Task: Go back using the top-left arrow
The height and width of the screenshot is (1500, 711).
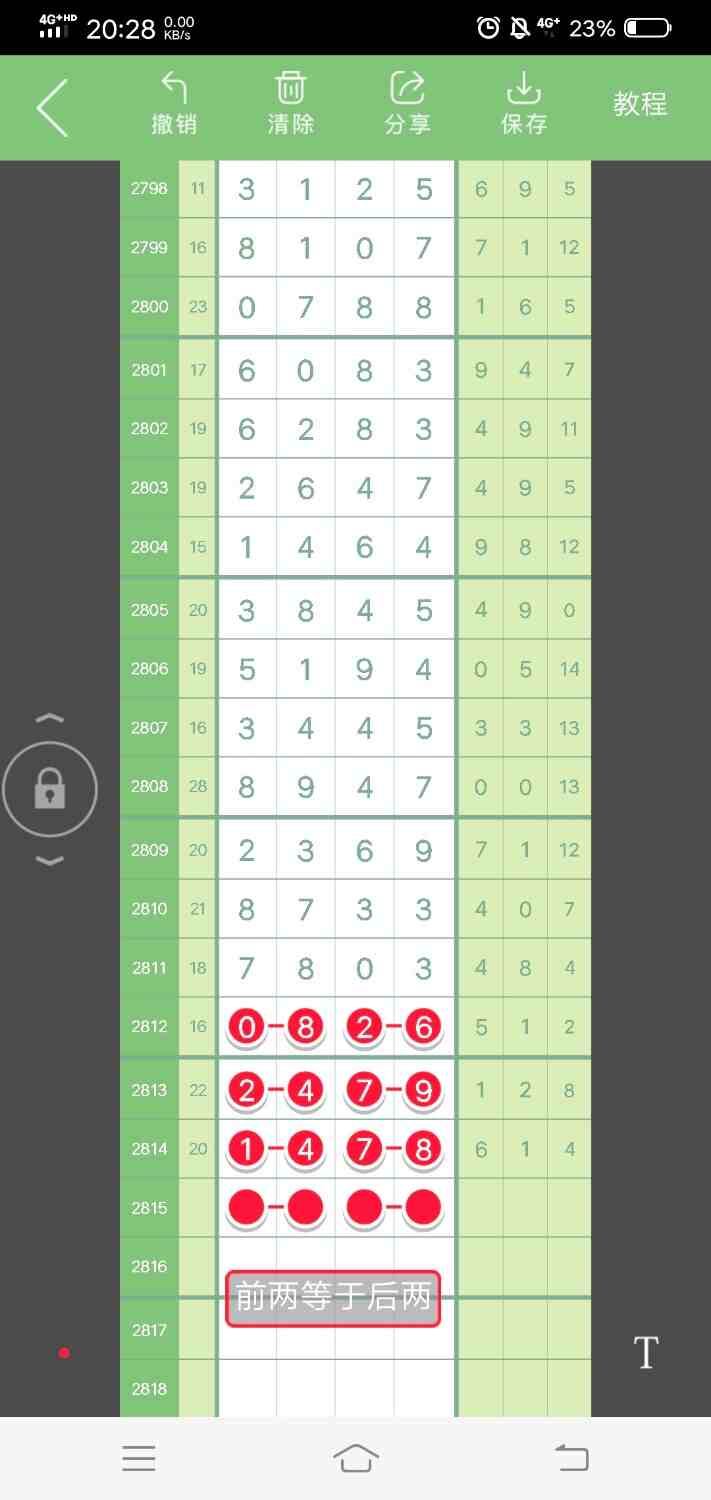Action: pos(52,107)
